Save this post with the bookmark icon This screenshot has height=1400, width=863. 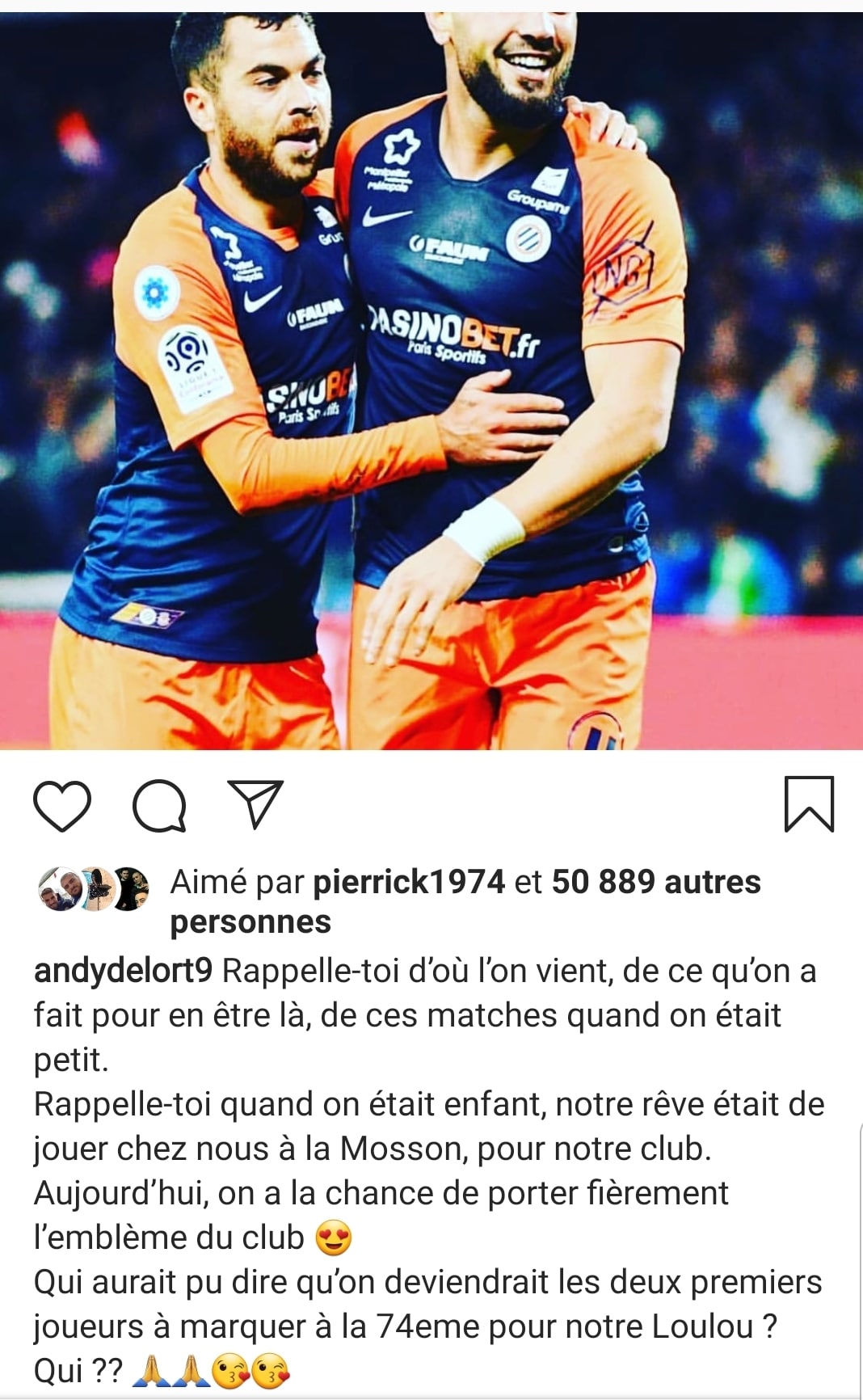pyautogui.click(x=809, y=803)
